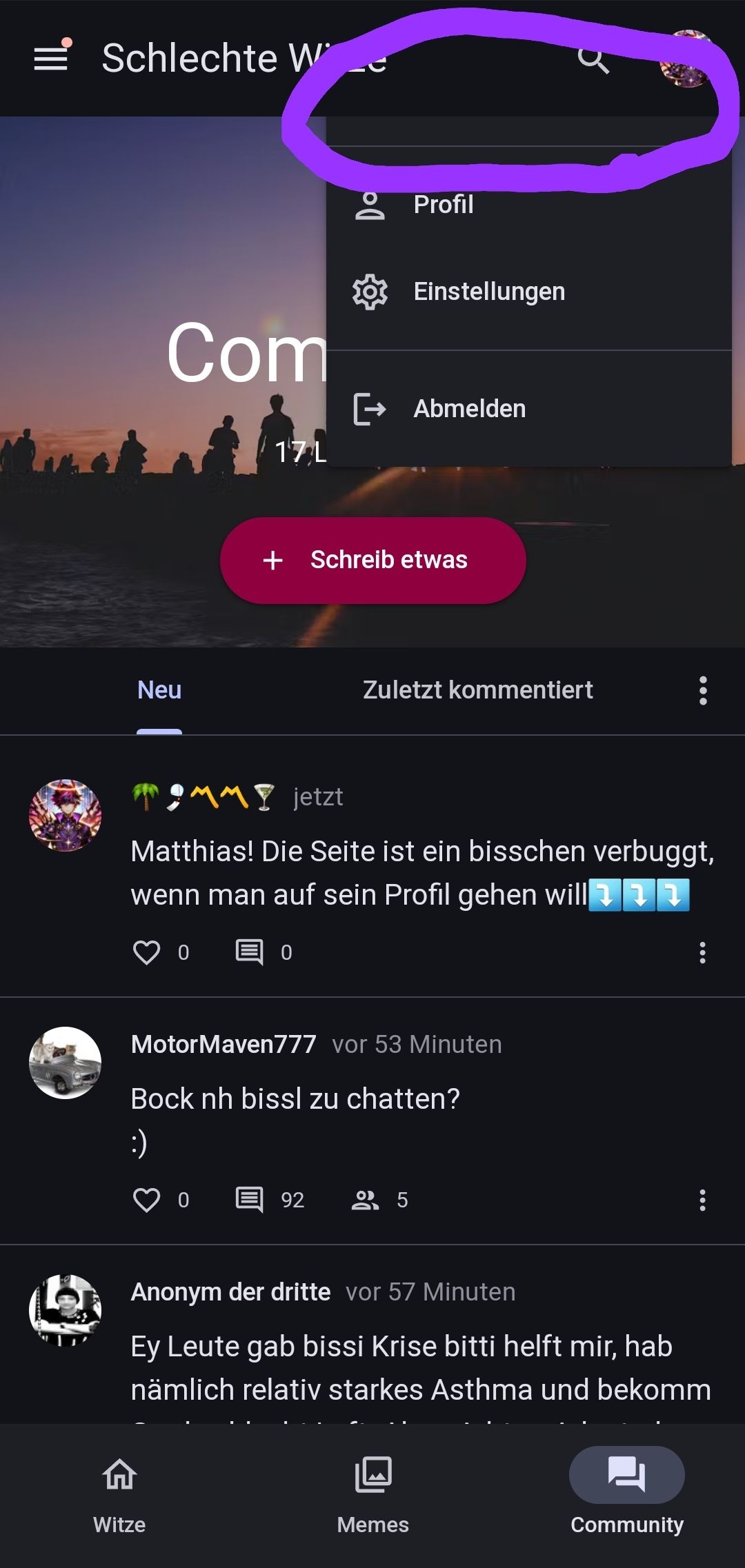Screen dimensions: 745x1568
Task: Like the Matthias post about buggy profile
Action: pos(146,952)
